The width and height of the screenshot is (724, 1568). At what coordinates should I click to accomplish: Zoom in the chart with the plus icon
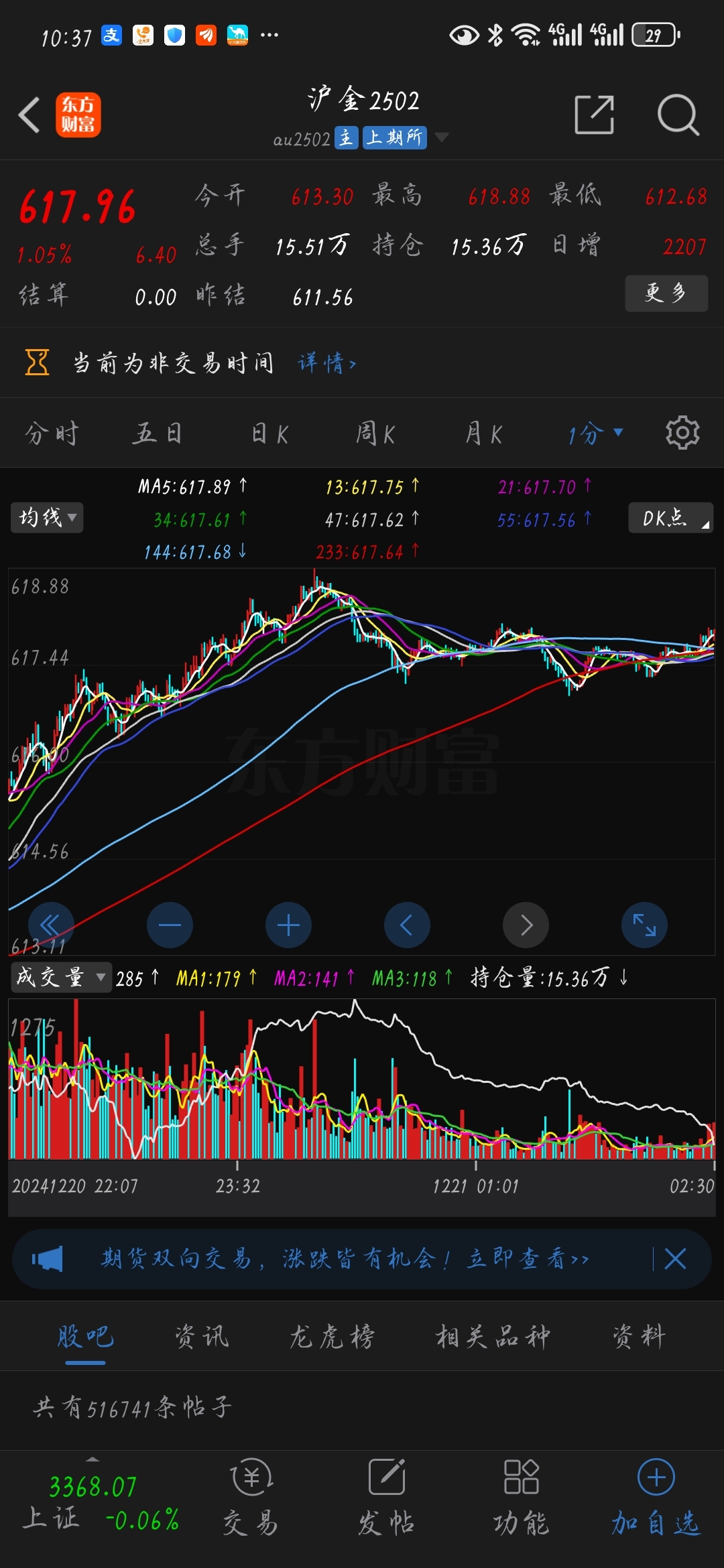(x=288, y=924)
